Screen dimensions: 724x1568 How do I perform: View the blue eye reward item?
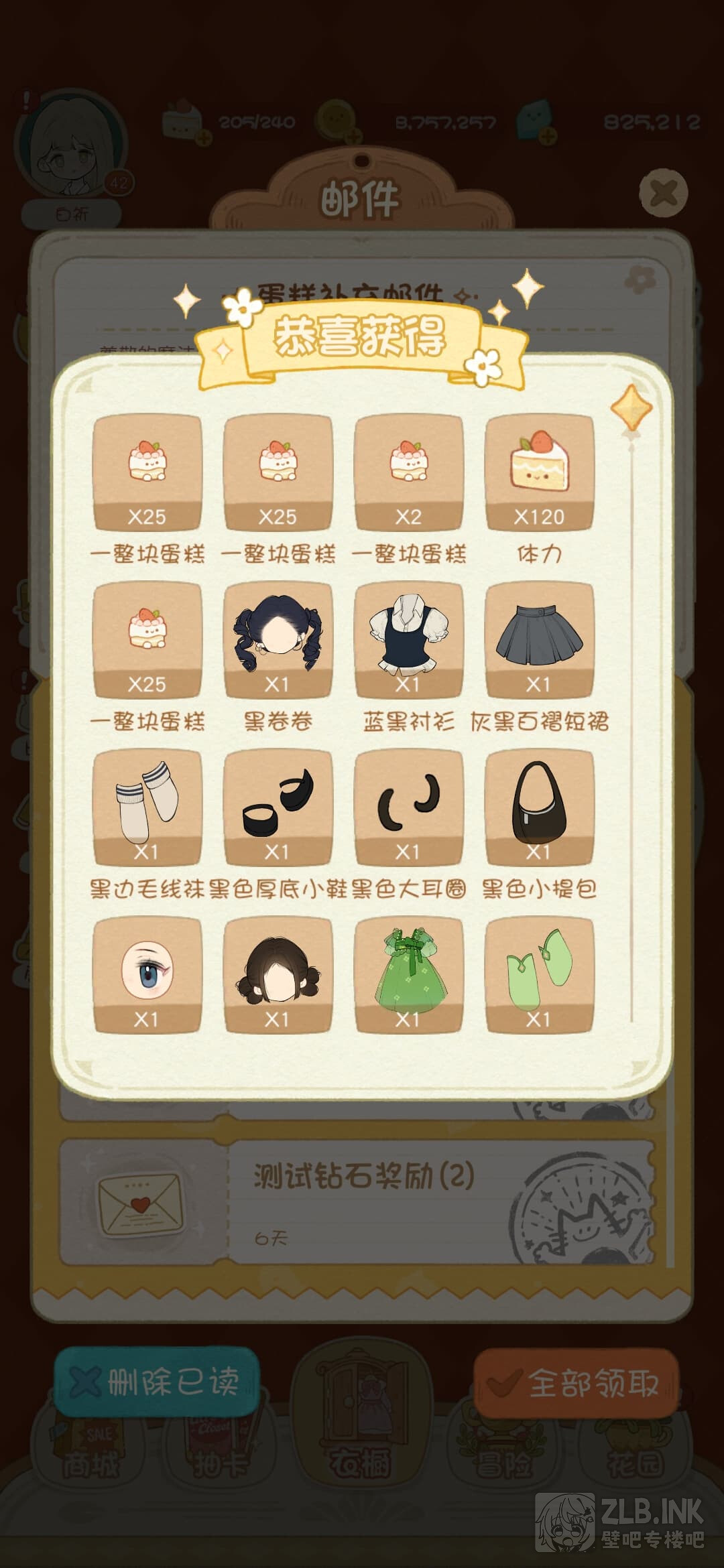coord(147,976)
